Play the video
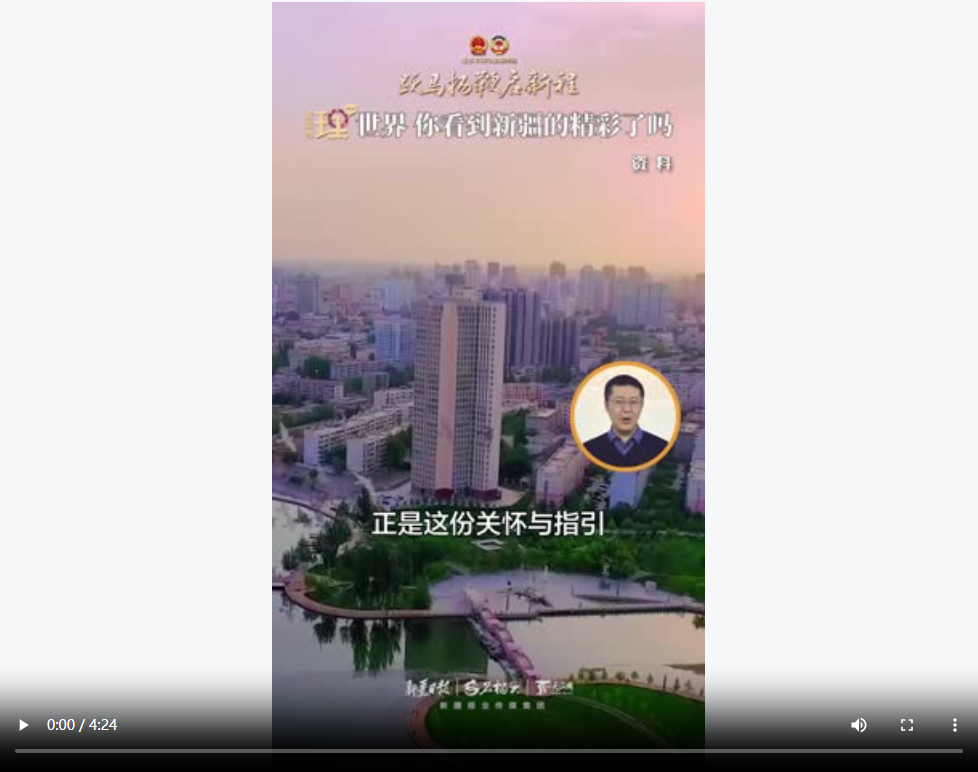 [23, 725]
